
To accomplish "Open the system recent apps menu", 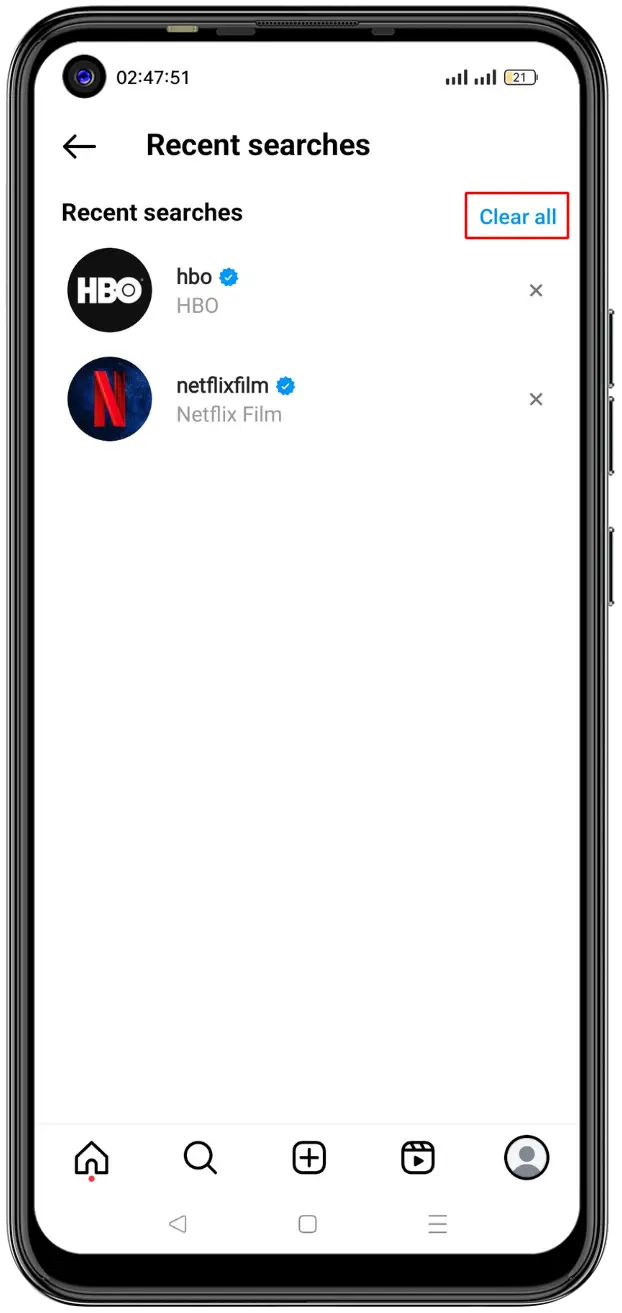I will point(437,1224).
